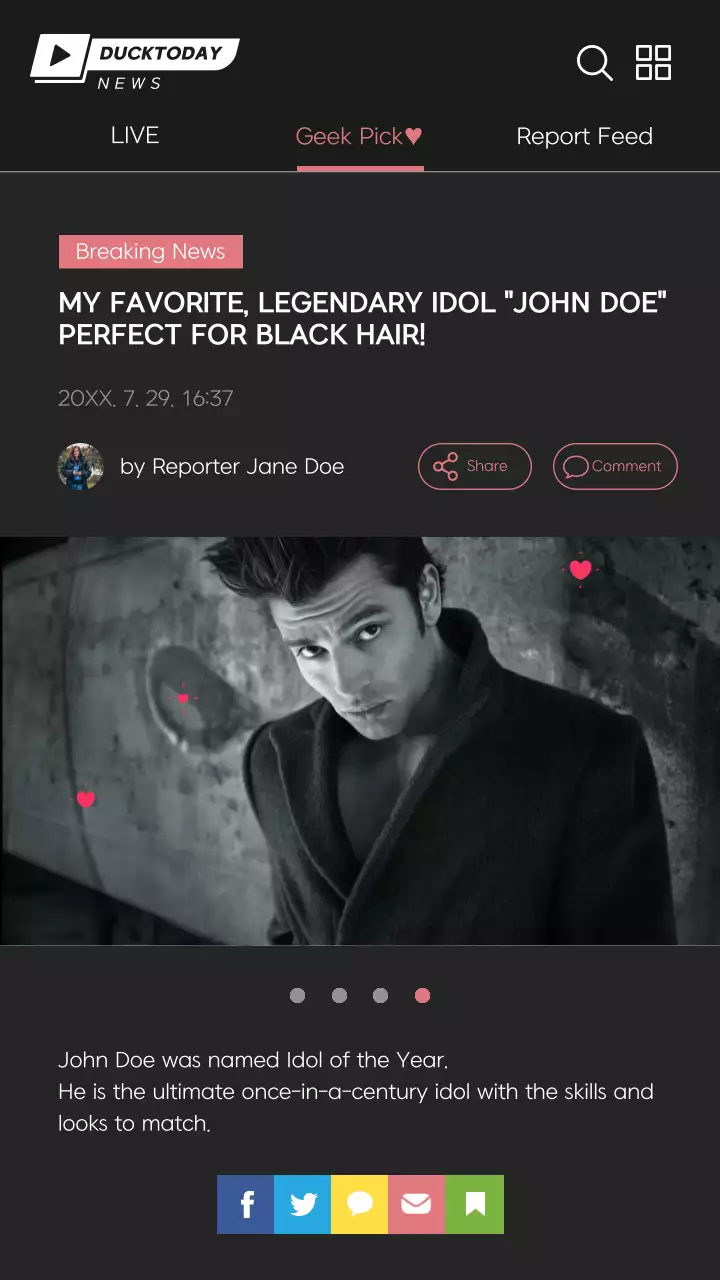Viewport: 720px width, 1280px height.
Task: Open the Comment button
Action: 614,466
